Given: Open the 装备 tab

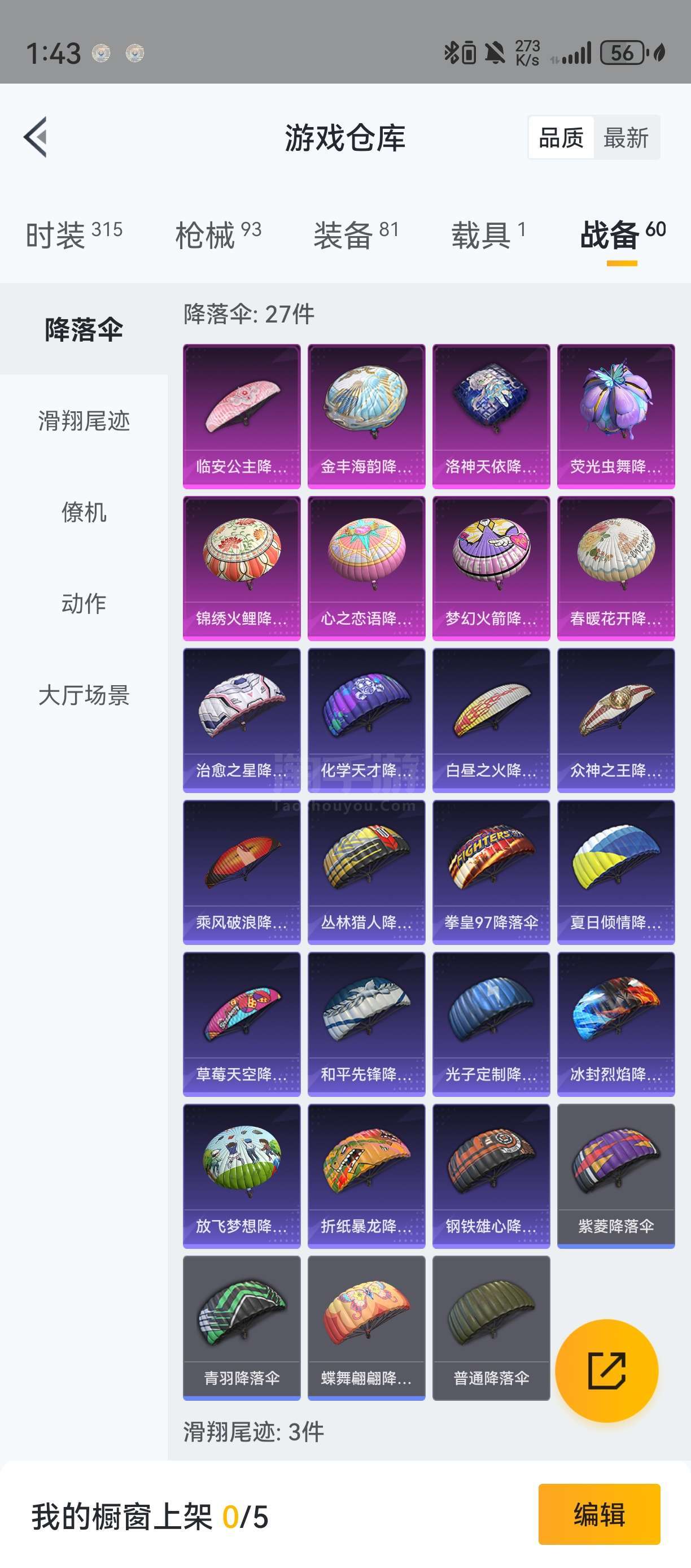Looking at the screenshot, I should tap(356, 234).
